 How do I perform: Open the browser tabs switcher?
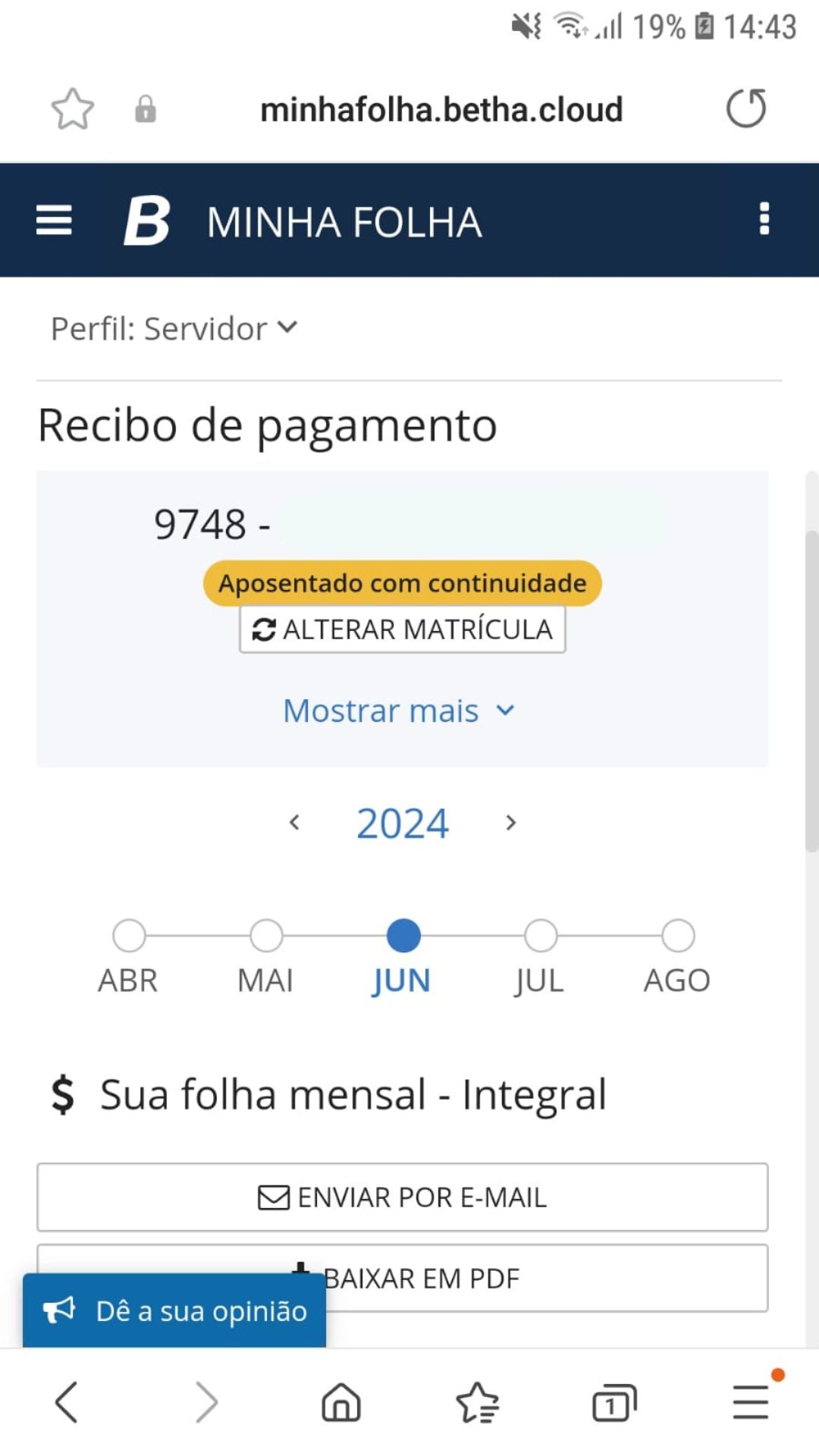[613, 1402]
